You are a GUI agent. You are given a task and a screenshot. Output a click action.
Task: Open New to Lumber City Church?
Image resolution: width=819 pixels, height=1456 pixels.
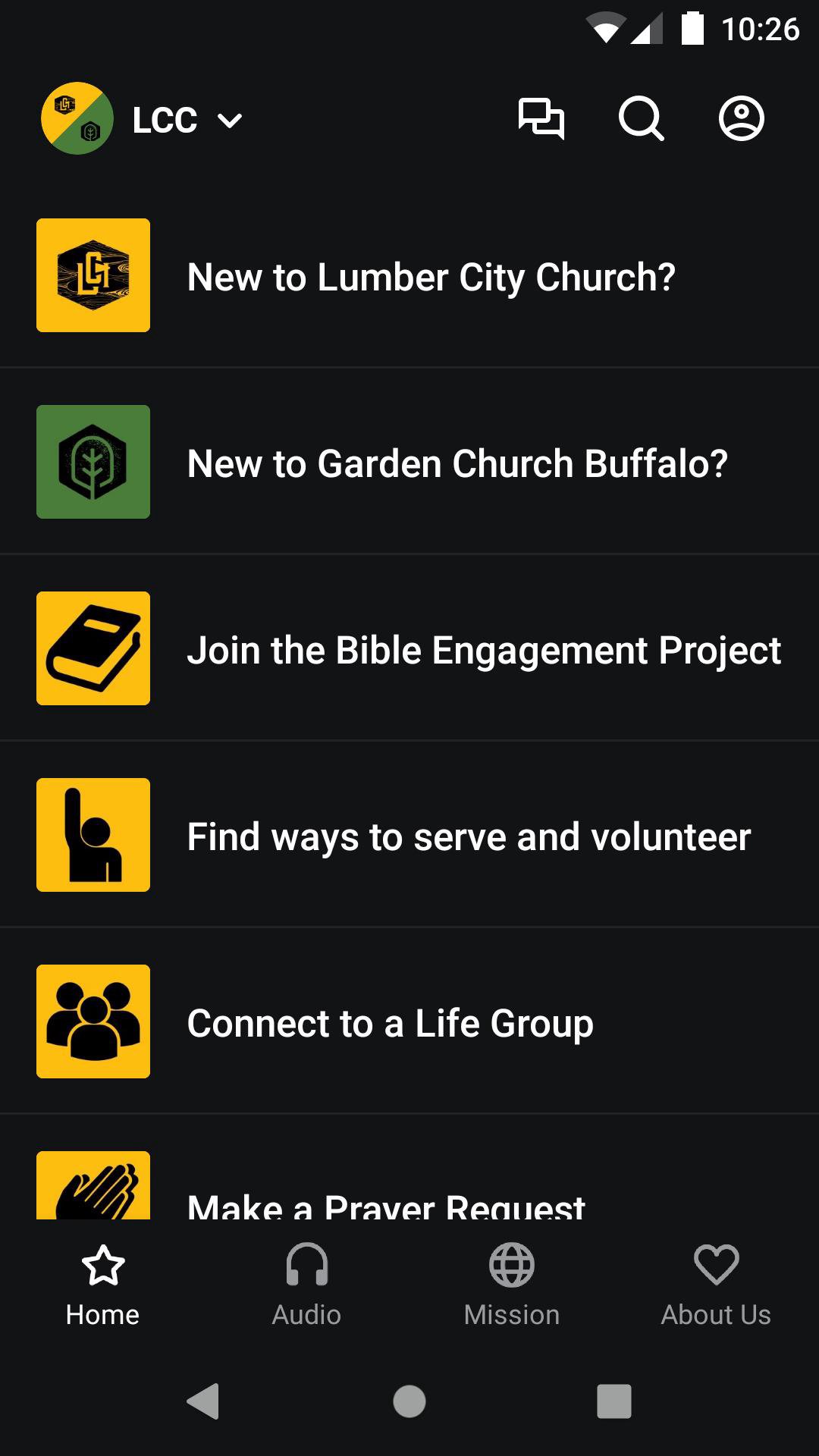click(409, 276)
